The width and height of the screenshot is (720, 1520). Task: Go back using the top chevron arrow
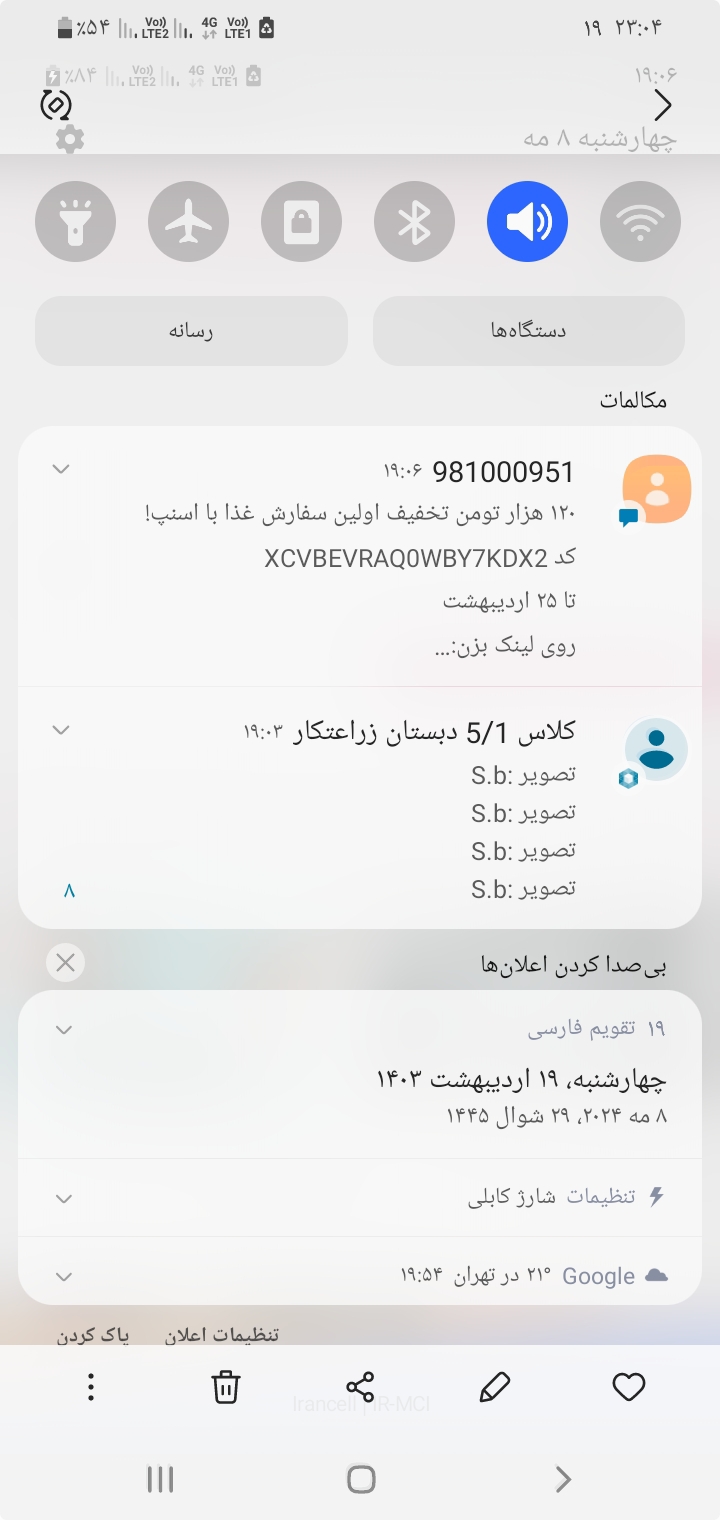(x=662, y=105)
